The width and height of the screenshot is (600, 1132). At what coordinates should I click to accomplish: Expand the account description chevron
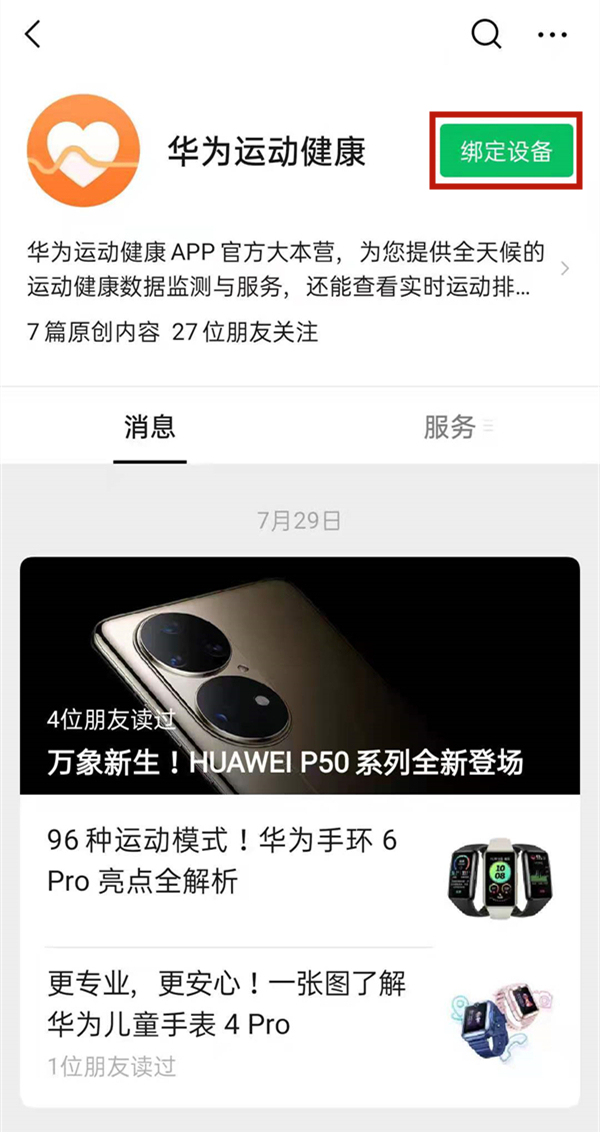pos(565,269)
